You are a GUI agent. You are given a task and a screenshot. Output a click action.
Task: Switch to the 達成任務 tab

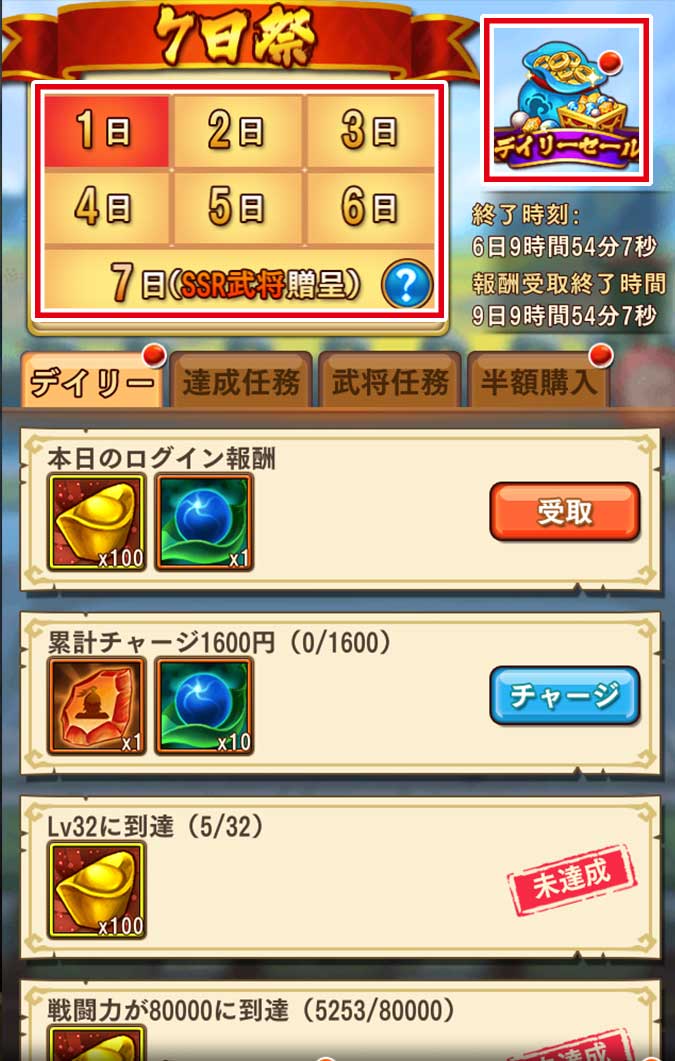pos(241,382)
